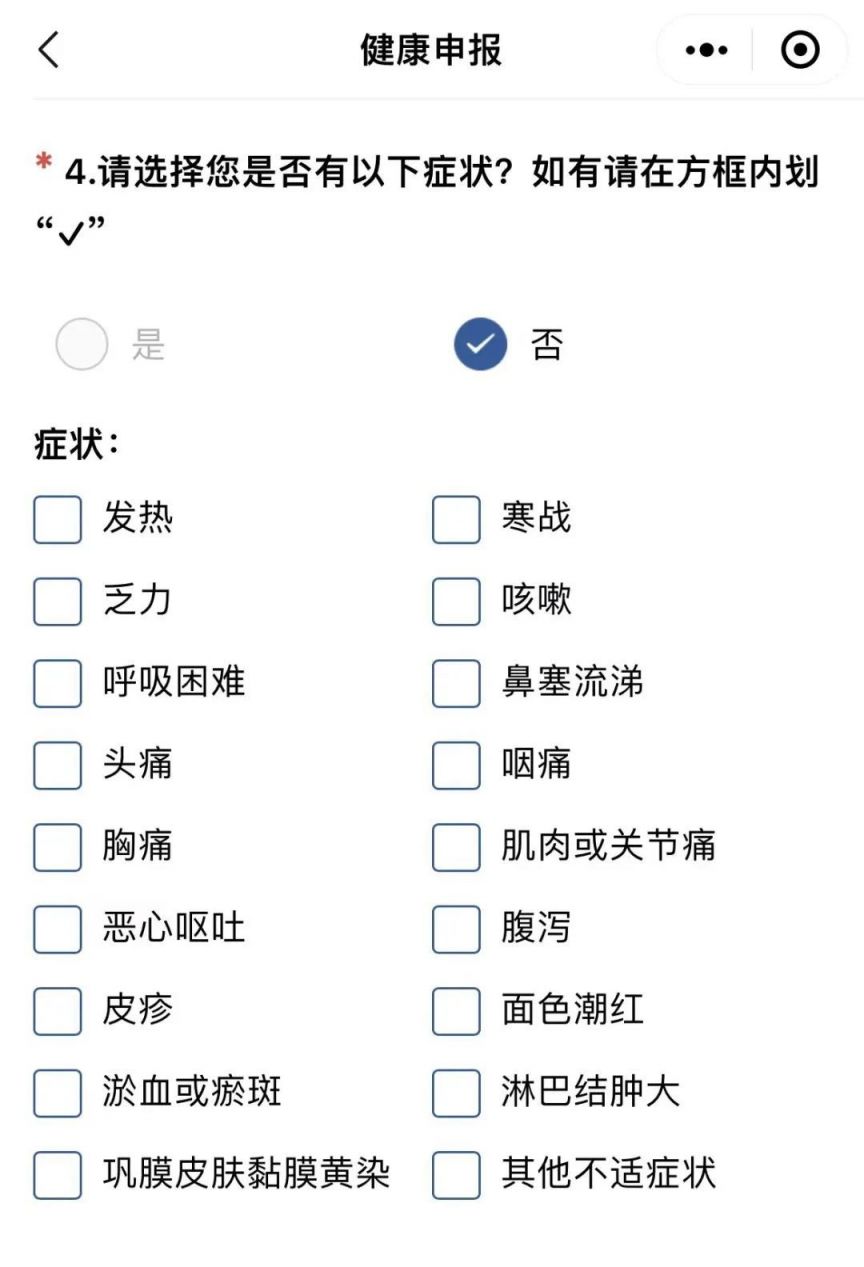Check the 发热 symptom box
Image resolution: width=864 pixels, height=1267 pixels.
point(57,520)
